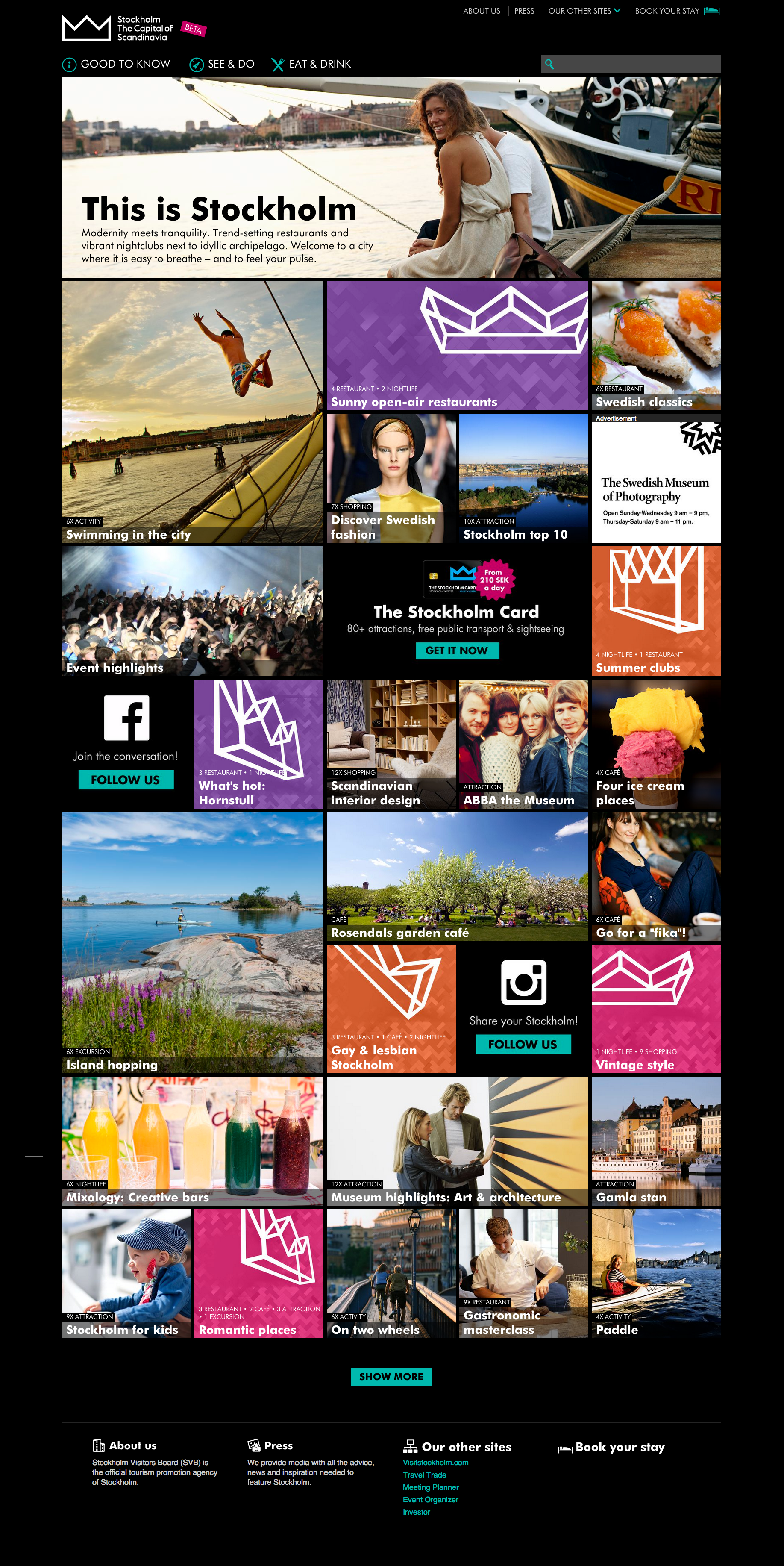Open the Swimming in the city tile
Image resolution: width=784 pixels, height=1566 pixels.
pos(192,412)
